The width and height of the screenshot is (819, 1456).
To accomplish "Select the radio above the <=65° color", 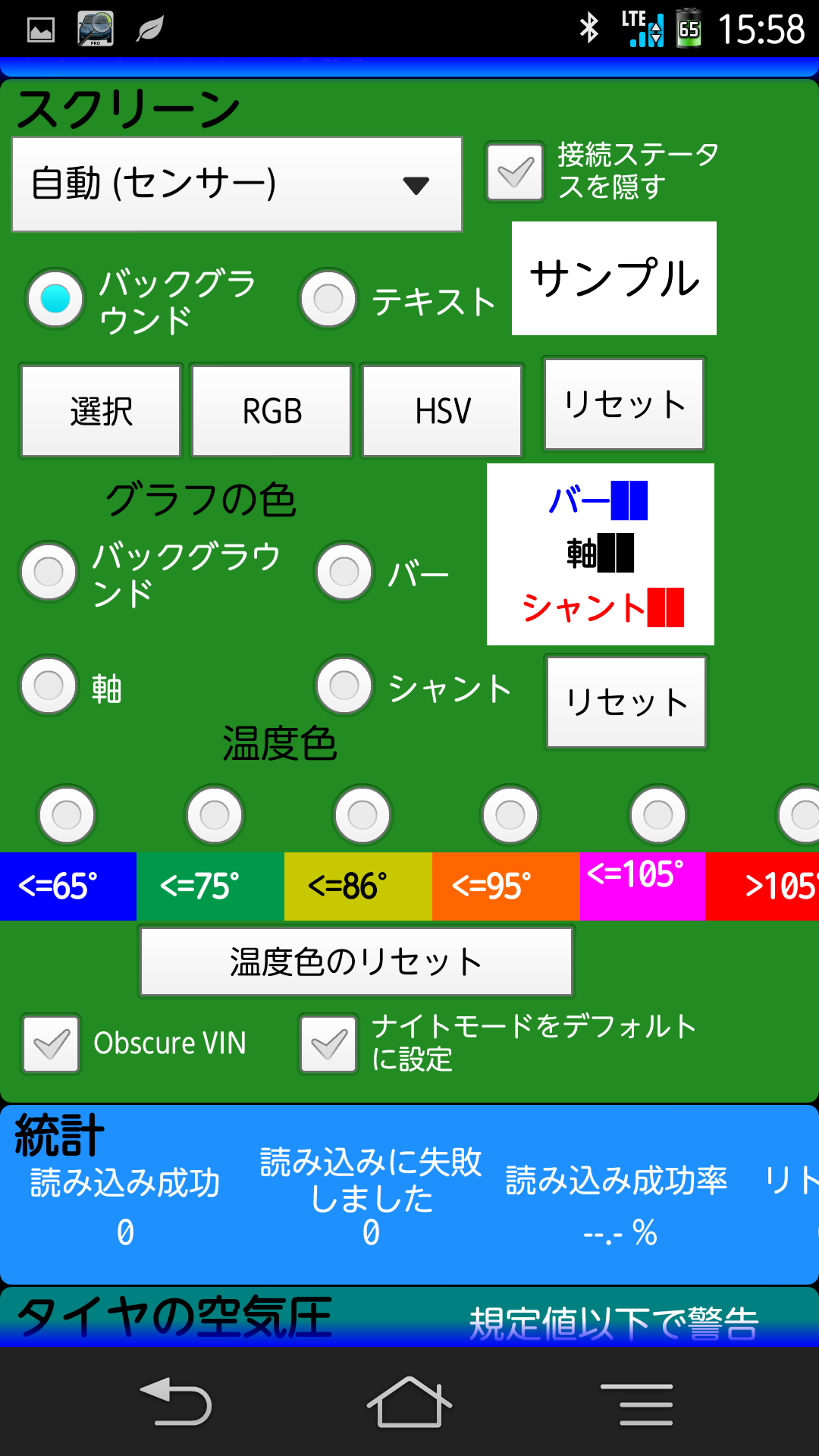I will (x=67, y=815).
